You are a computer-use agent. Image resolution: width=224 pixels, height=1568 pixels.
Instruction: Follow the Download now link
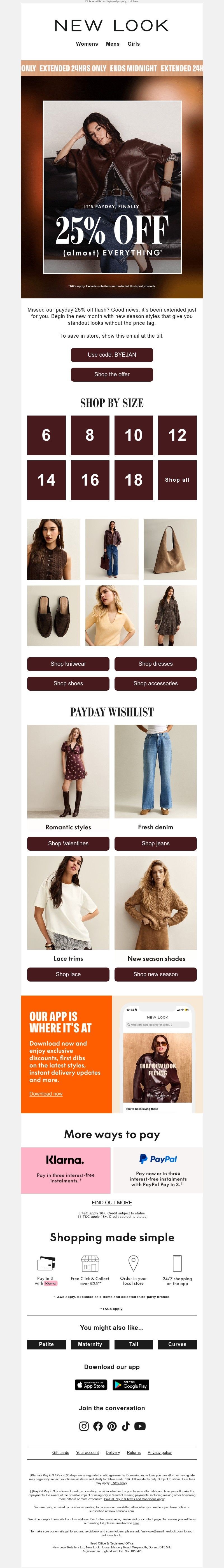tap(46, 1094)
